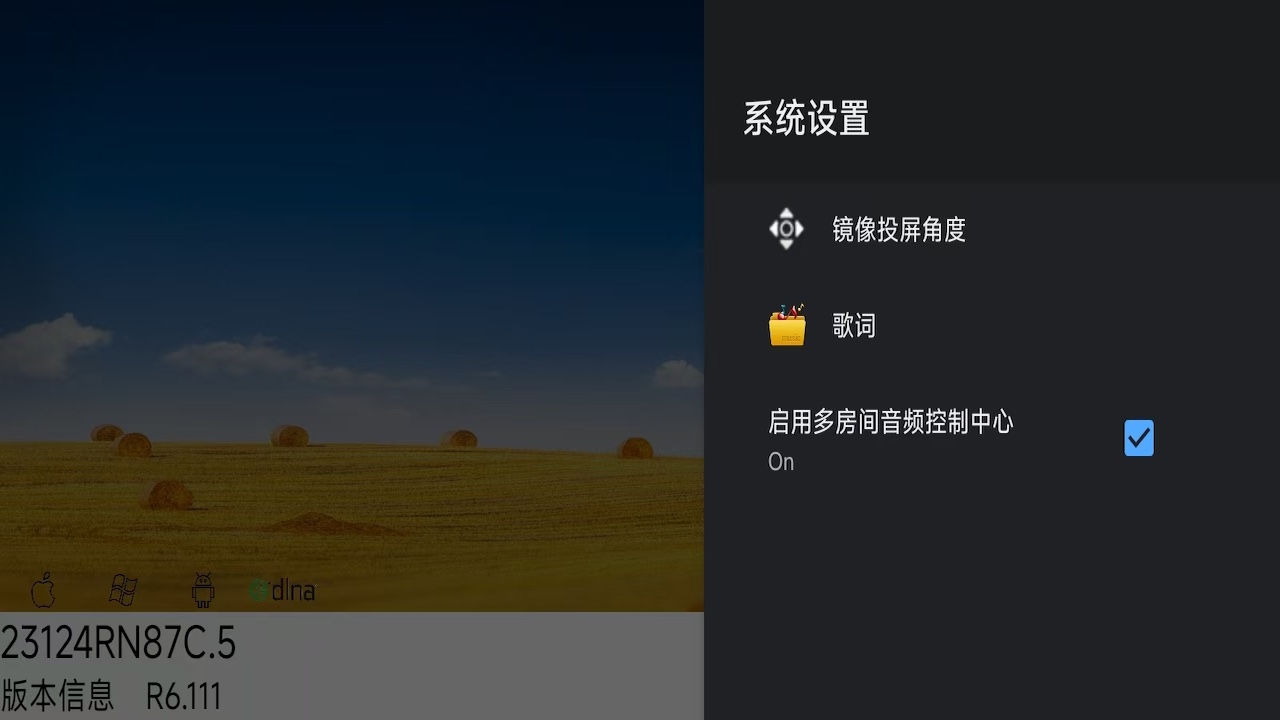Uncheck the 启用多房间音频控制中心 checkbox
Image resolution: width=1280 pixels, height=720 pixels.
click(1138, 438)
